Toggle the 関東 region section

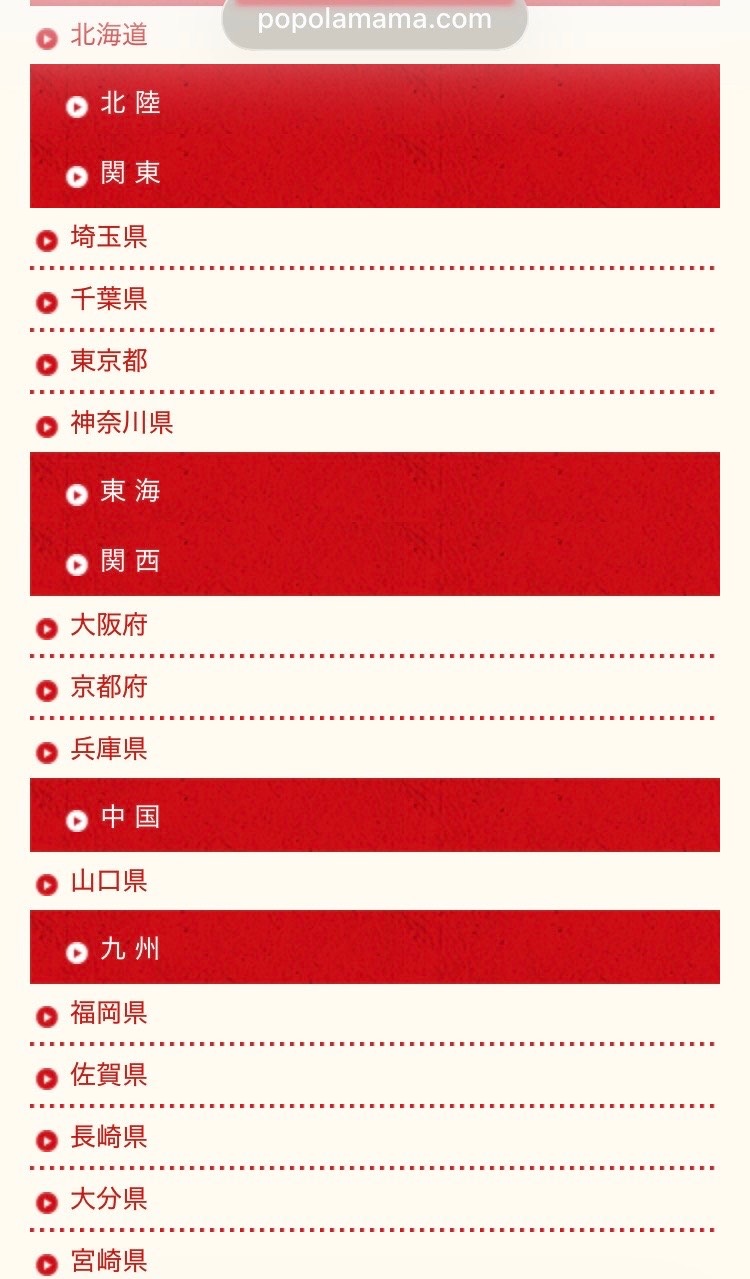[x=130, y=174]
